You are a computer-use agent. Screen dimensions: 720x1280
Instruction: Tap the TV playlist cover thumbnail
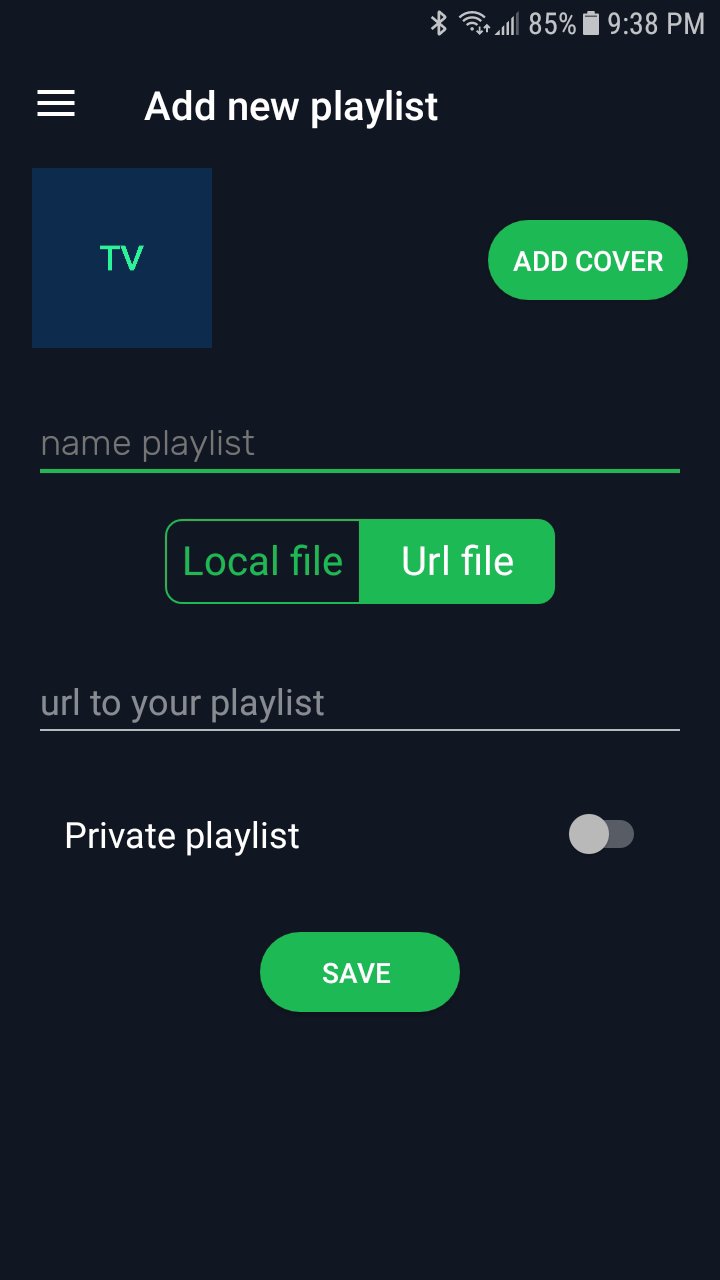(x=121, y=258)
